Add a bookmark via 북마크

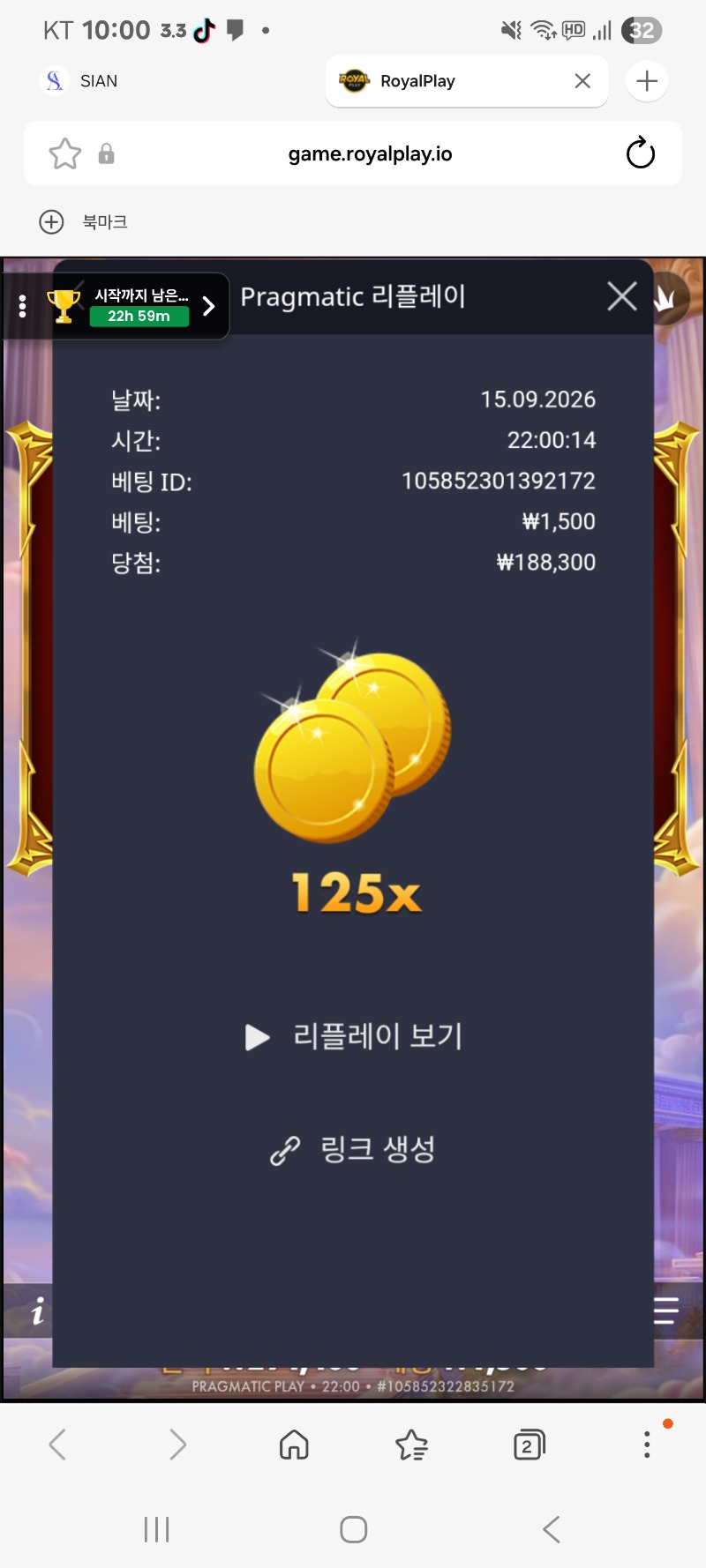point(84,221)
